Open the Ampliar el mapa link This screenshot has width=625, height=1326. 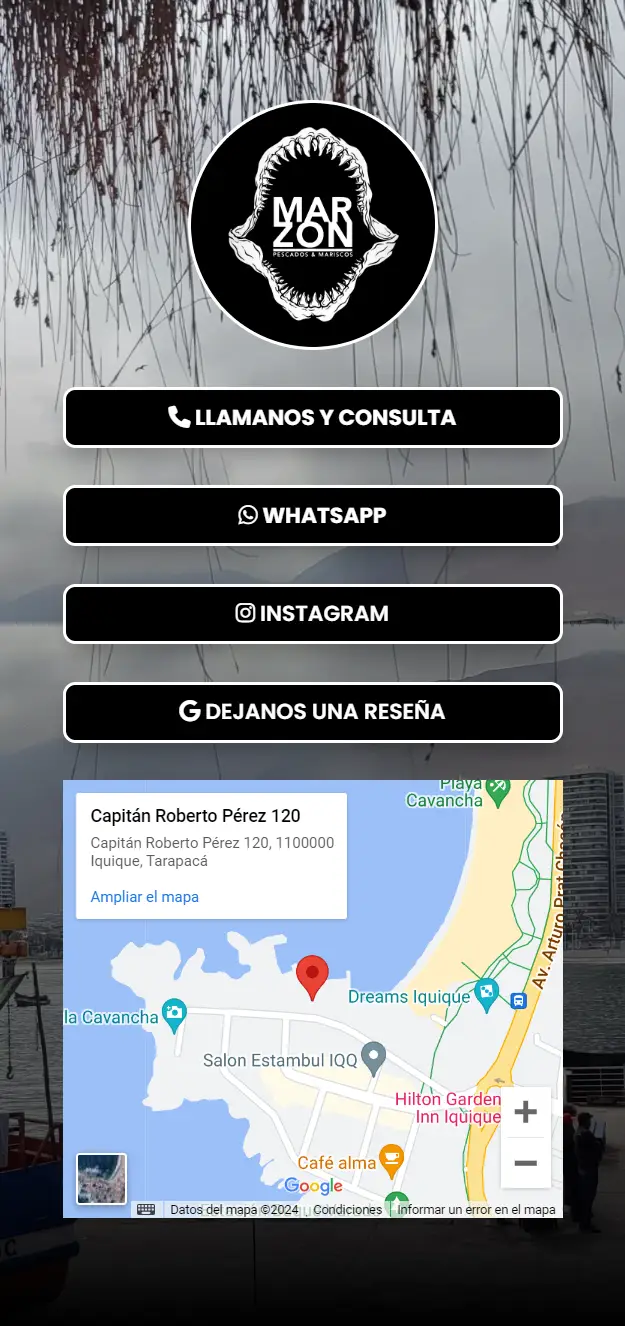coord(145,897)
